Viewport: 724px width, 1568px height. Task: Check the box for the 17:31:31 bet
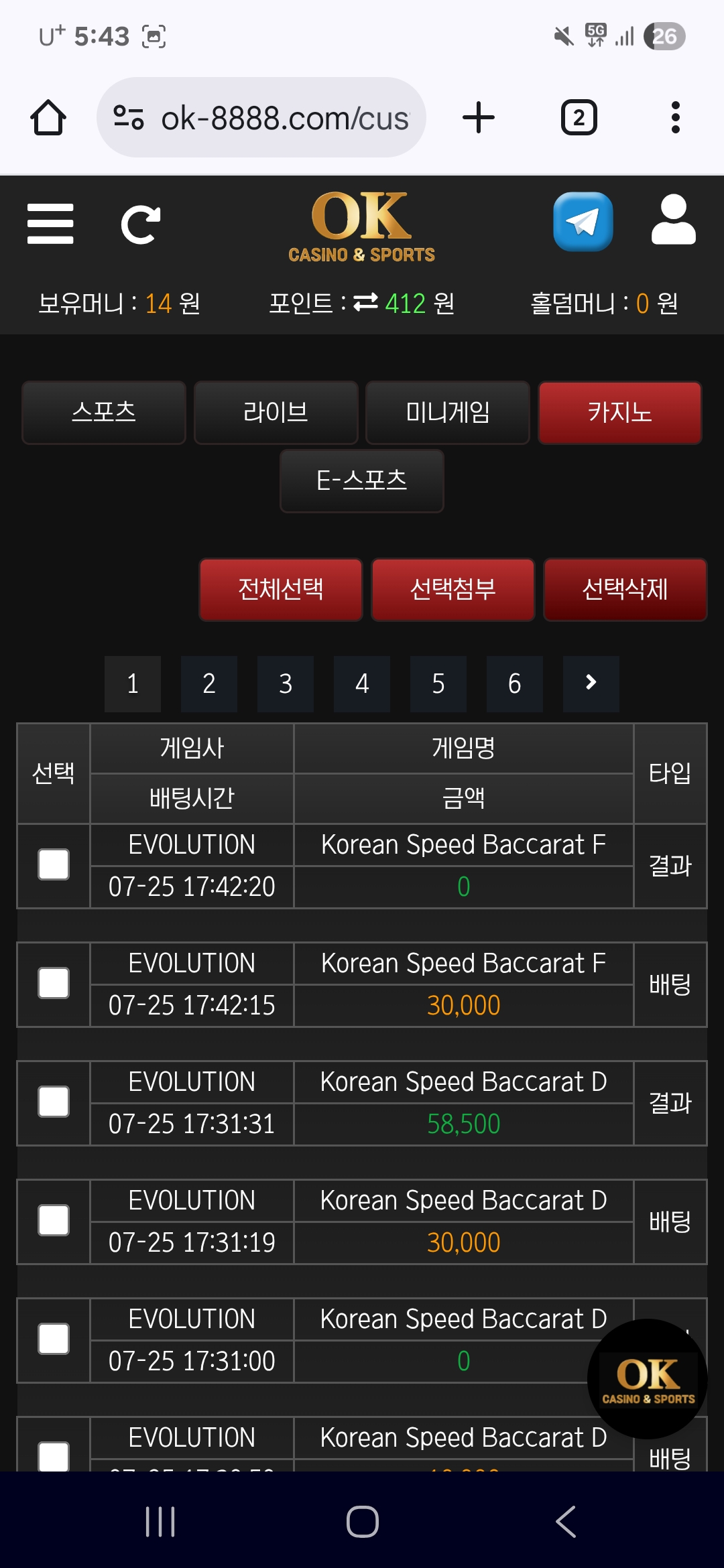point(54,1102)
